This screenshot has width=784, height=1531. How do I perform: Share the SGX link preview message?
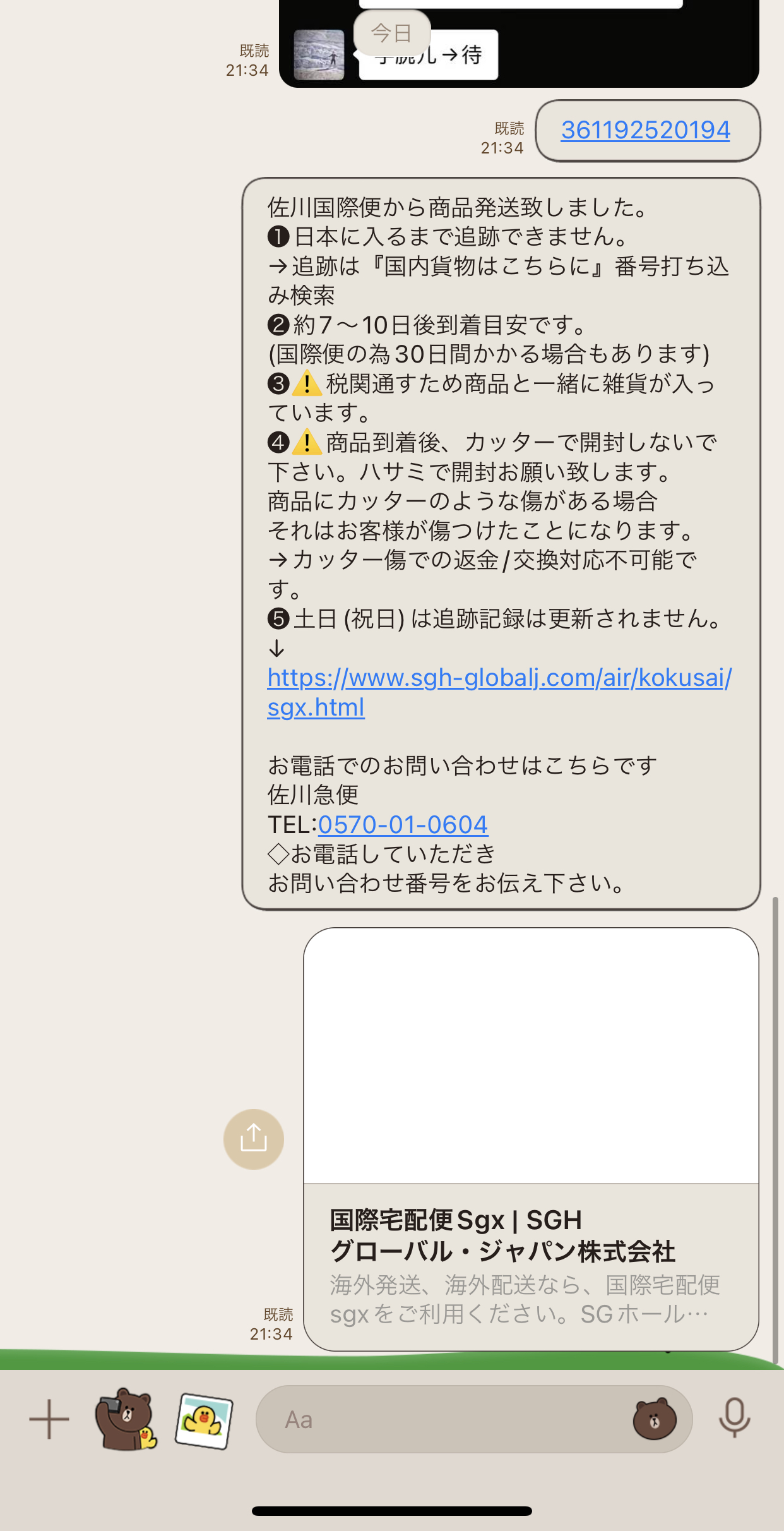click(254, 1139)
